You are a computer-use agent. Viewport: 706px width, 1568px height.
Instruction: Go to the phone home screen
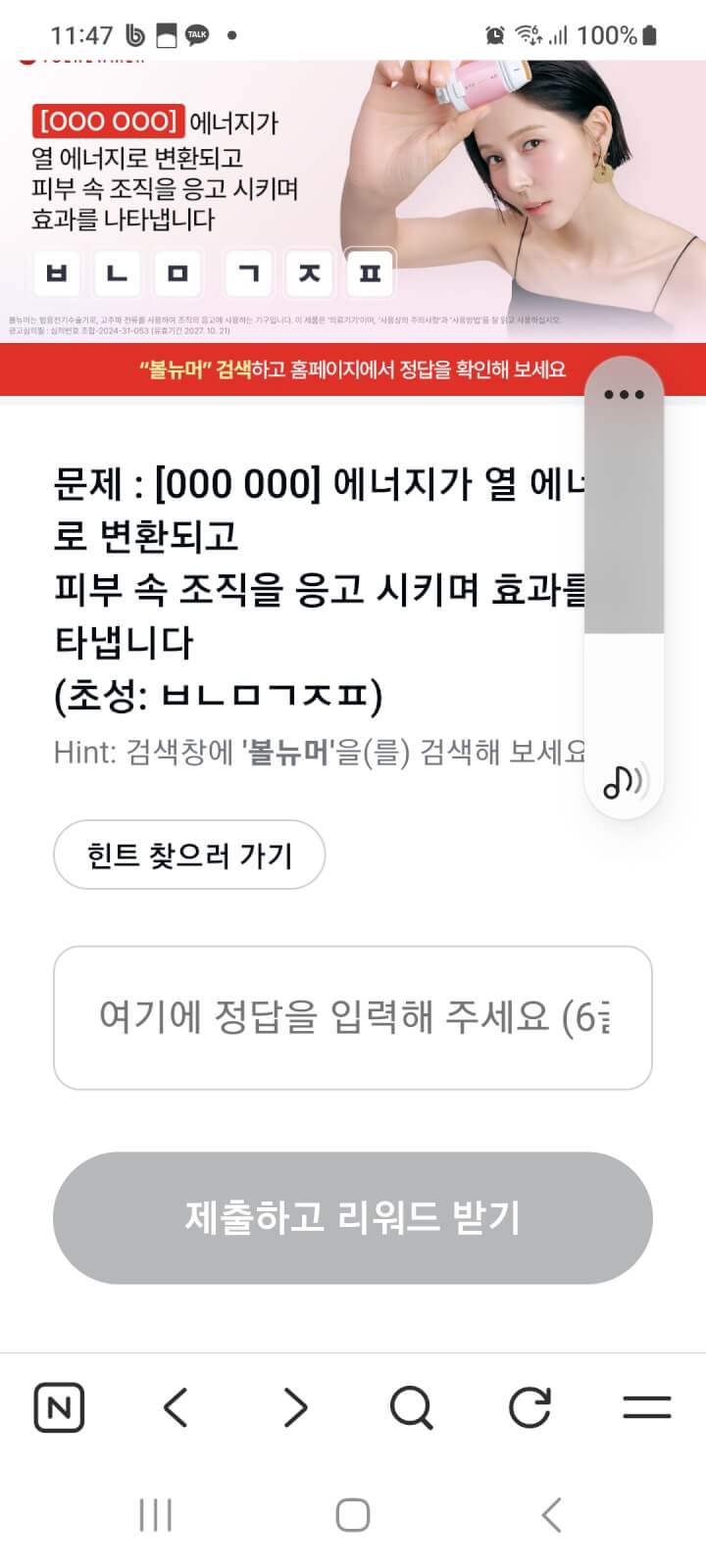pyautogui.click(x=353, y=1515)
